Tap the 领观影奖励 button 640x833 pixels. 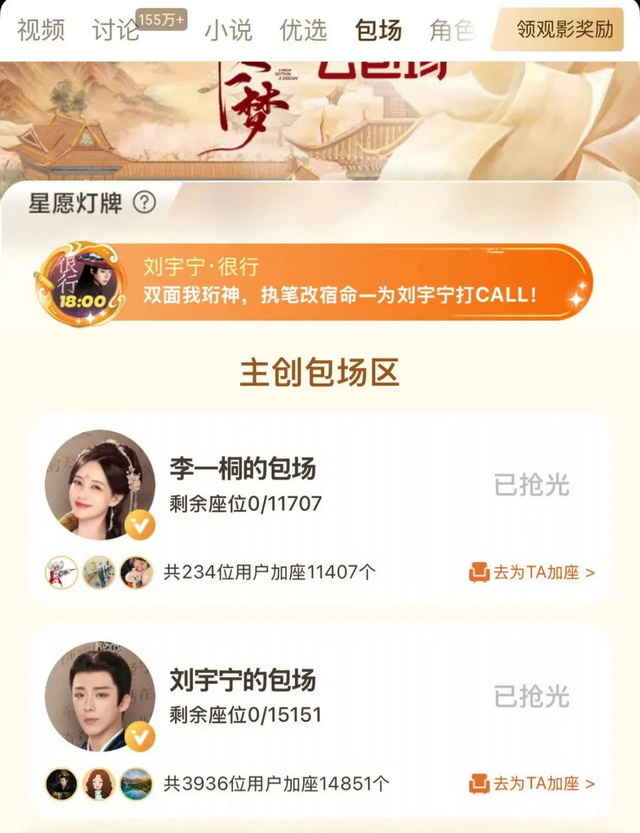click(x=565, y=30)
